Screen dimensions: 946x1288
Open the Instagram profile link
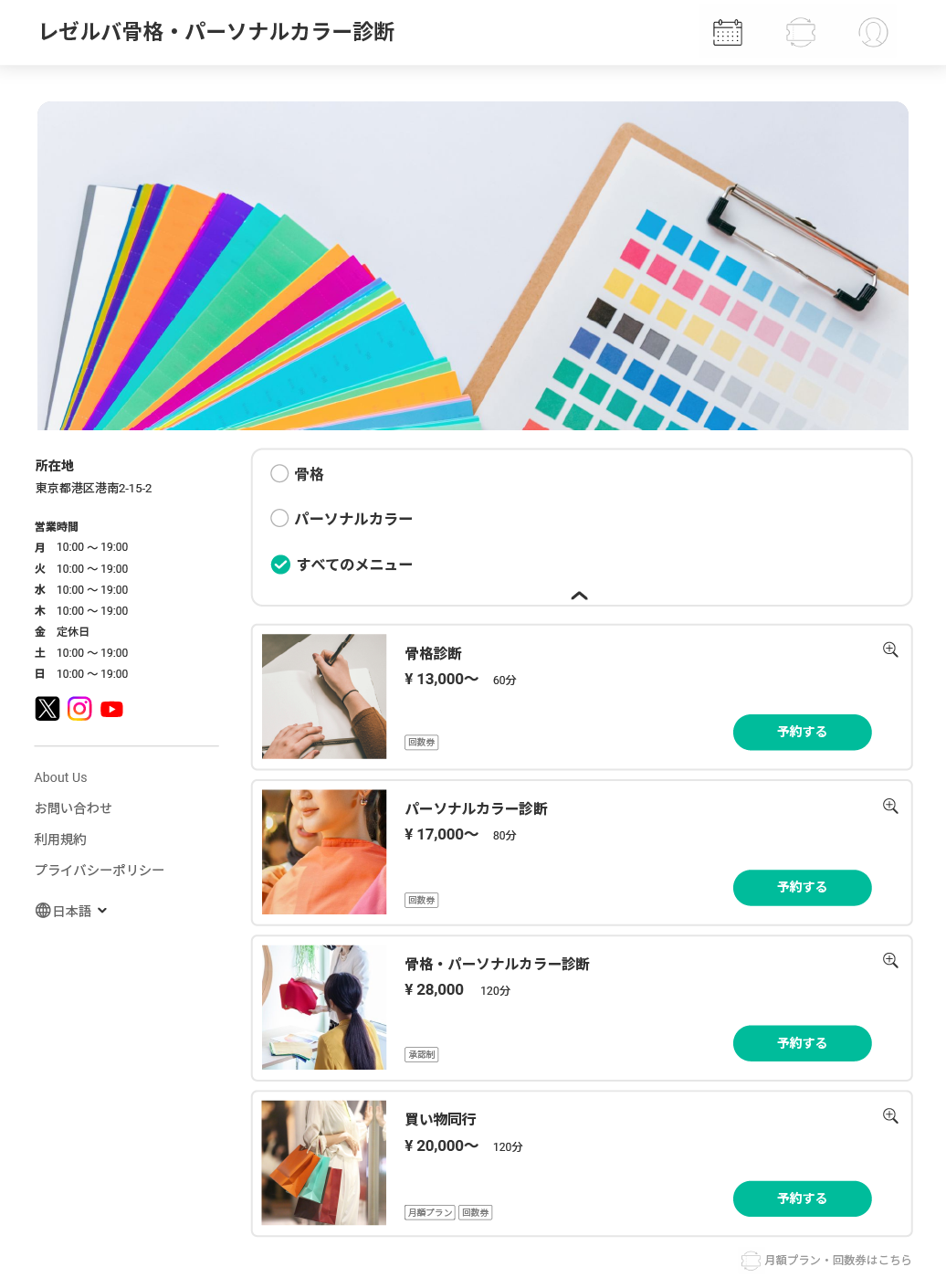79,709
